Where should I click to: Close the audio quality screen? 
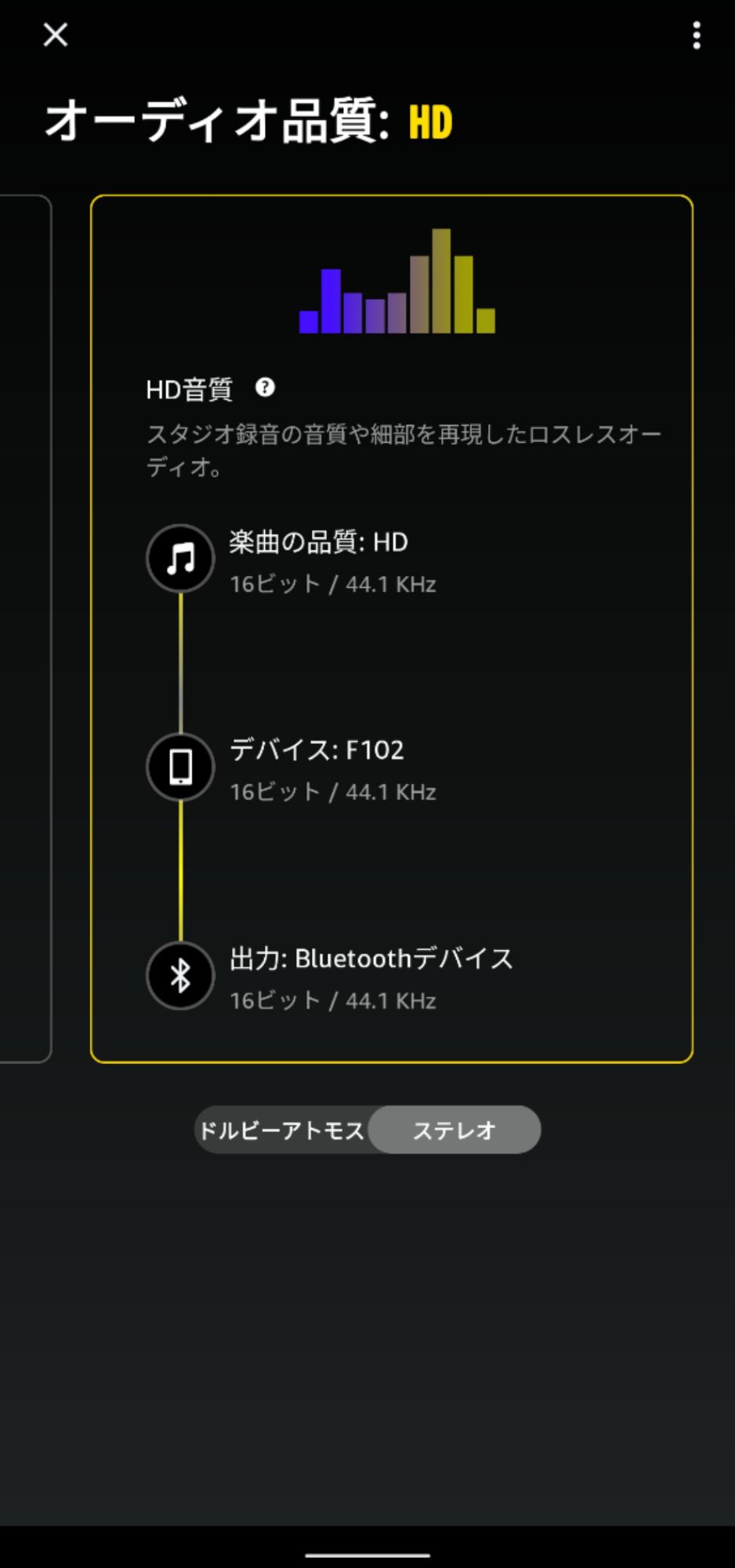pyautogui.click(x=56, y=34)
